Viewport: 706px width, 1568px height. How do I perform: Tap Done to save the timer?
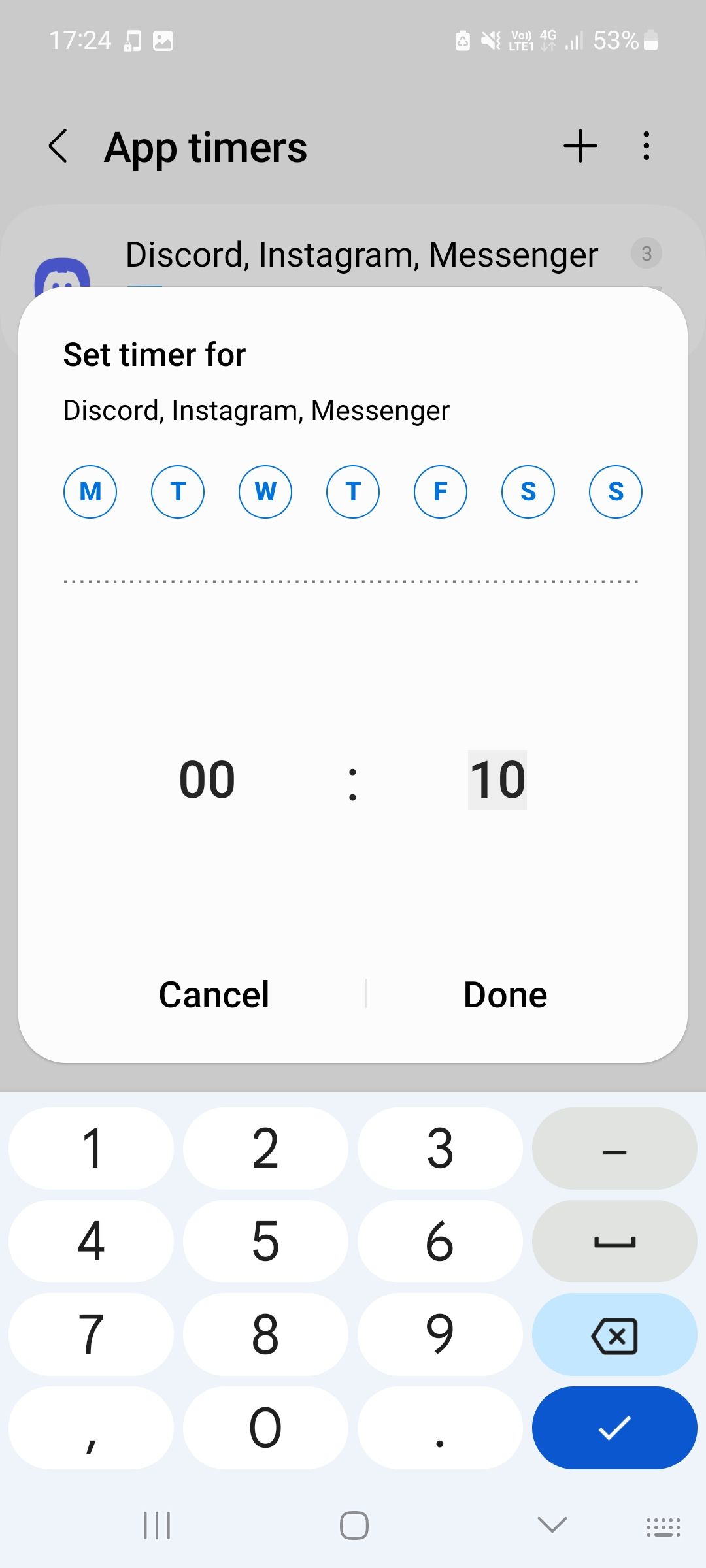(x=504, y=994)
